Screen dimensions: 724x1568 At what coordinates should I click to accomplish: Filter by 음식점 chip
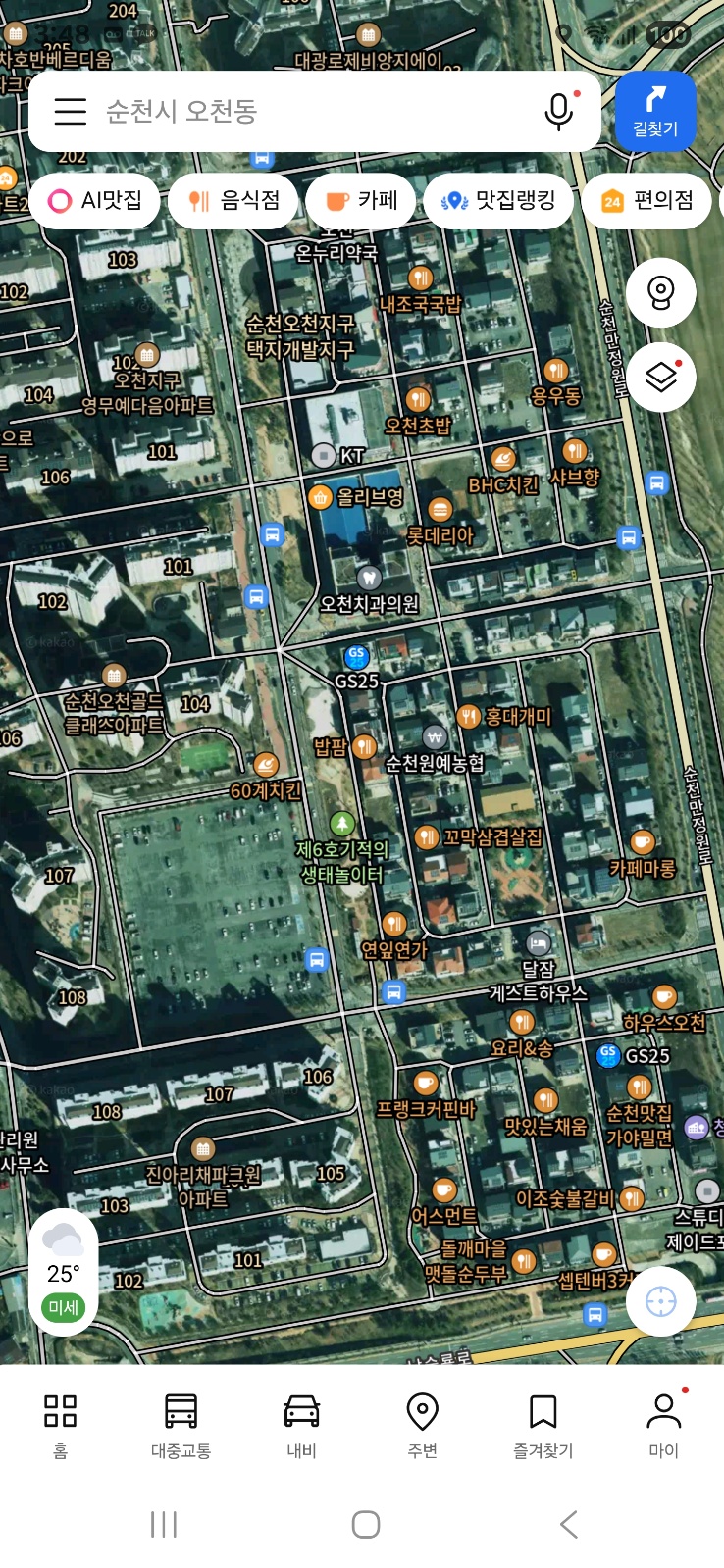pyautogui.click(x=234, y=201)
